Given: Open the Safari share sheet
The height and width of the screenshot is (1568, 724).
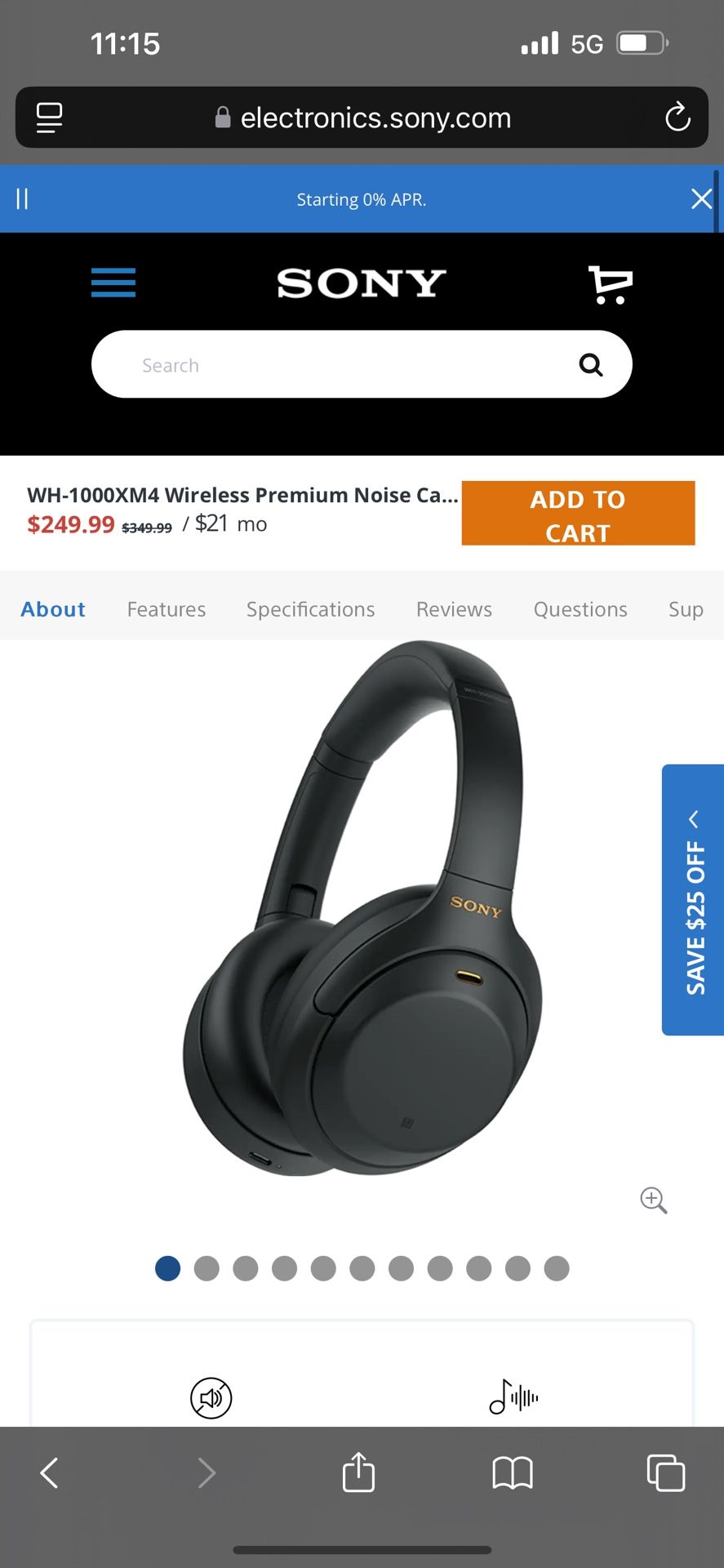Looking at the screenshot, I should click(x=358, y=1472).
